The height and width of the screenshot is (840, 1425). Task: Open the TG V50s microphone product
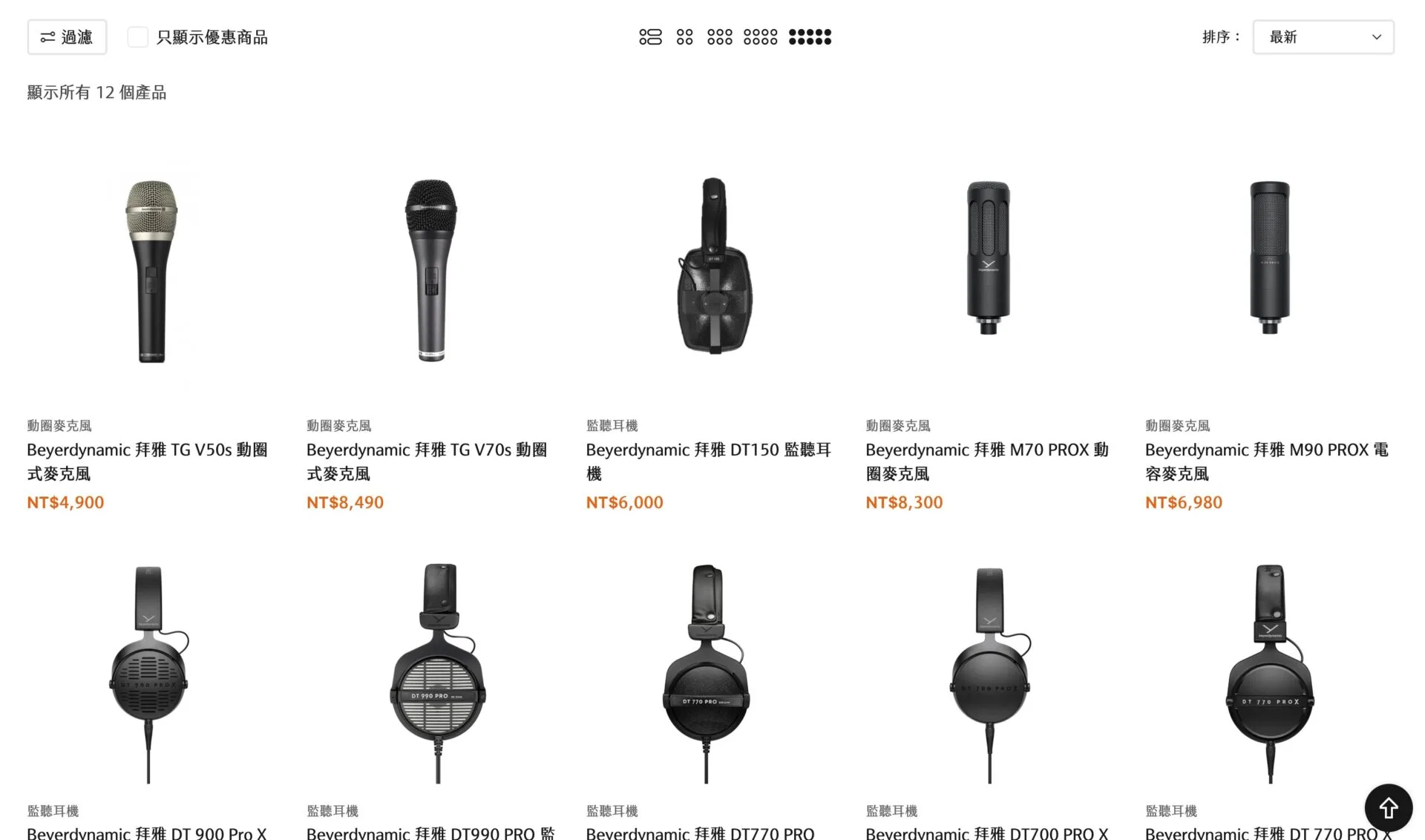(147, 461)
